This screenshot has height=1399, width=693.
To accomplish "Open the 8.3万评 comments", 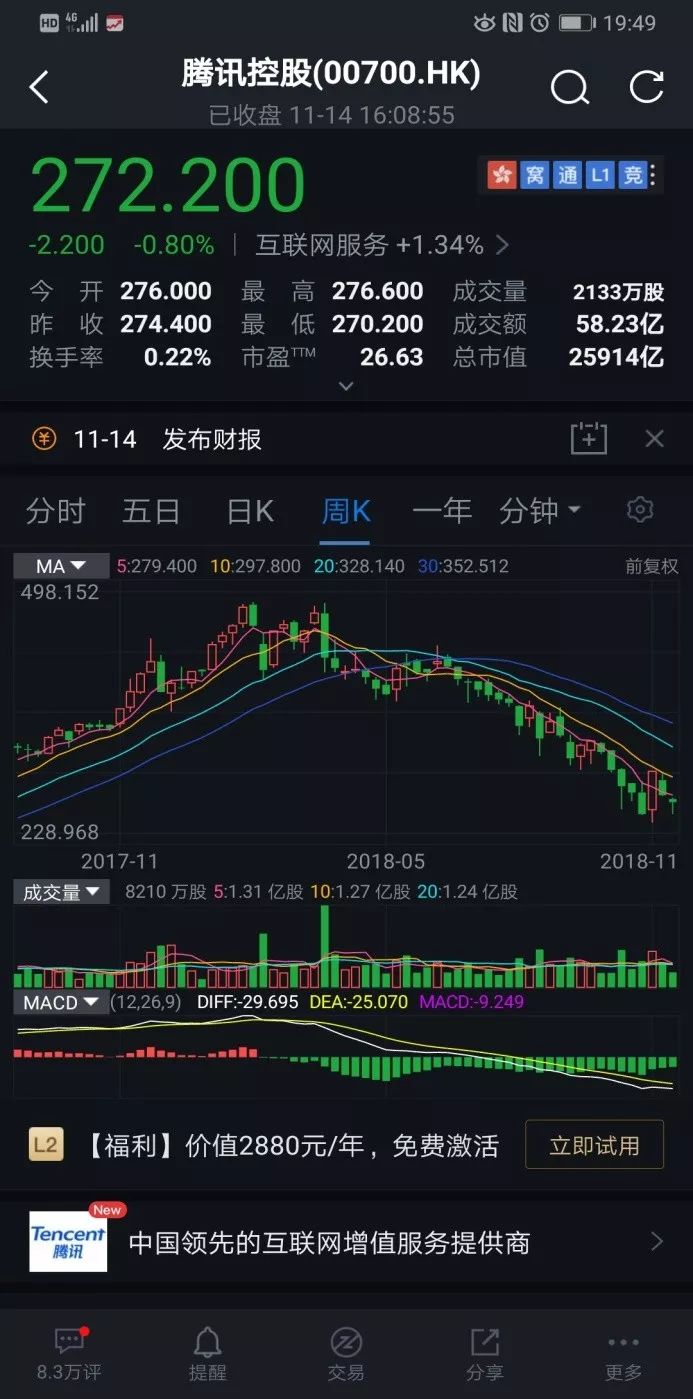I will pos(69,1353).
